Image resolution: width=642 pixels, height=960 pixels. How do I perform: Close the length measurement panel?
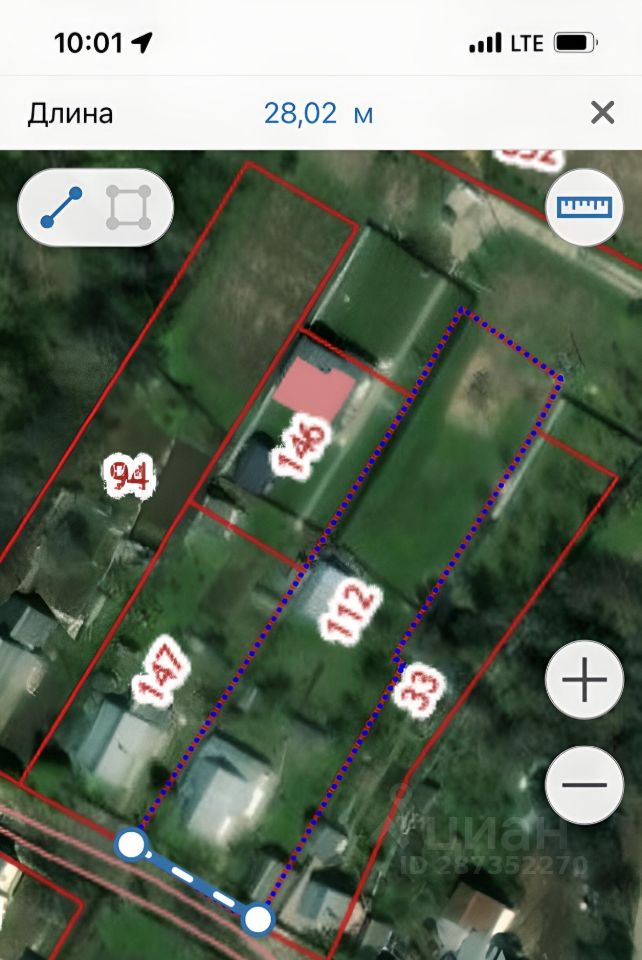point(602,113)
